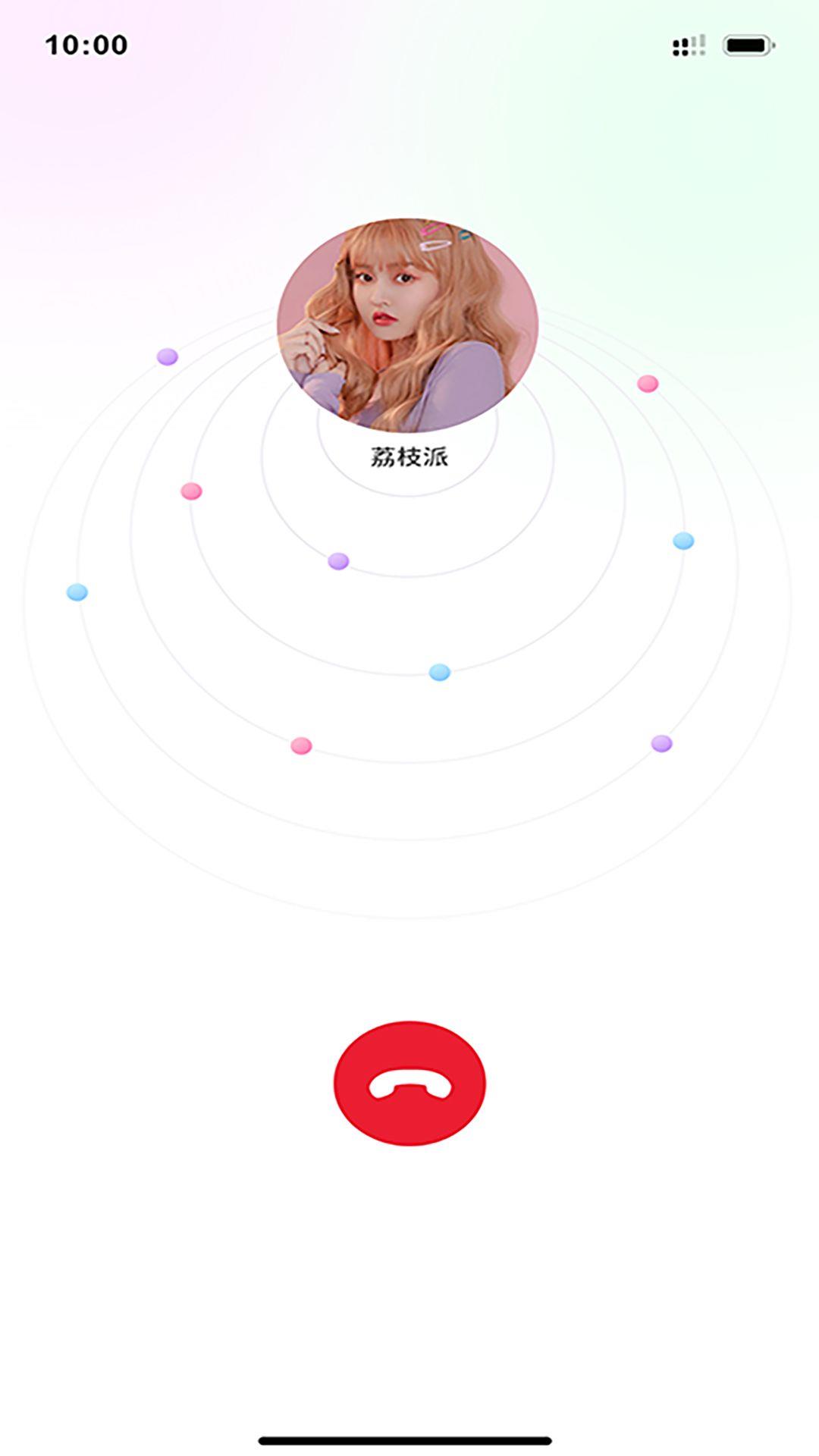Hang up the call with 荔枝派
Screen dimensions: 819x1456
(x=409, y=1083)
